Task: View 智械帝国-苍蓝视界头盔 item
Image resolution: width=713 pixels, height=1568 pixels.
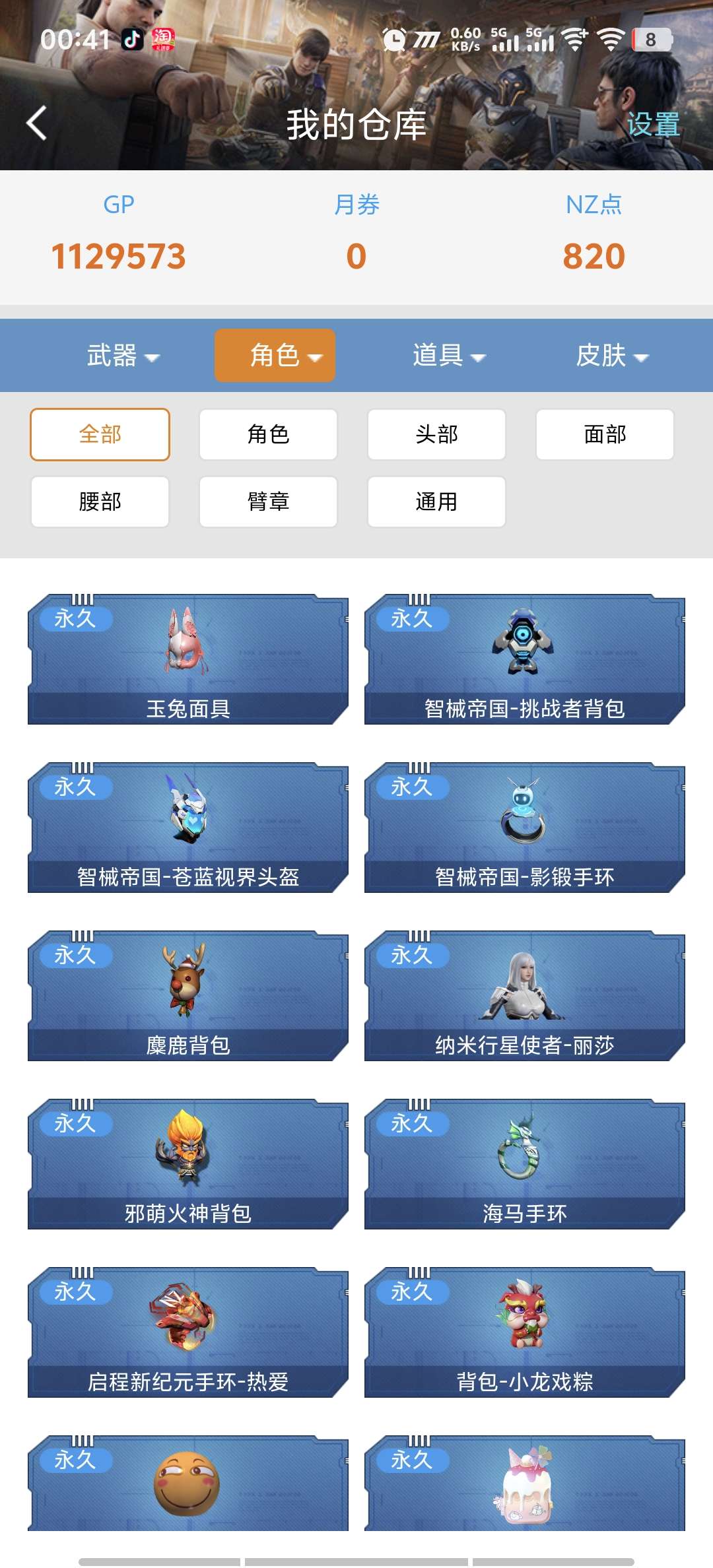Action: pos(188,828)
